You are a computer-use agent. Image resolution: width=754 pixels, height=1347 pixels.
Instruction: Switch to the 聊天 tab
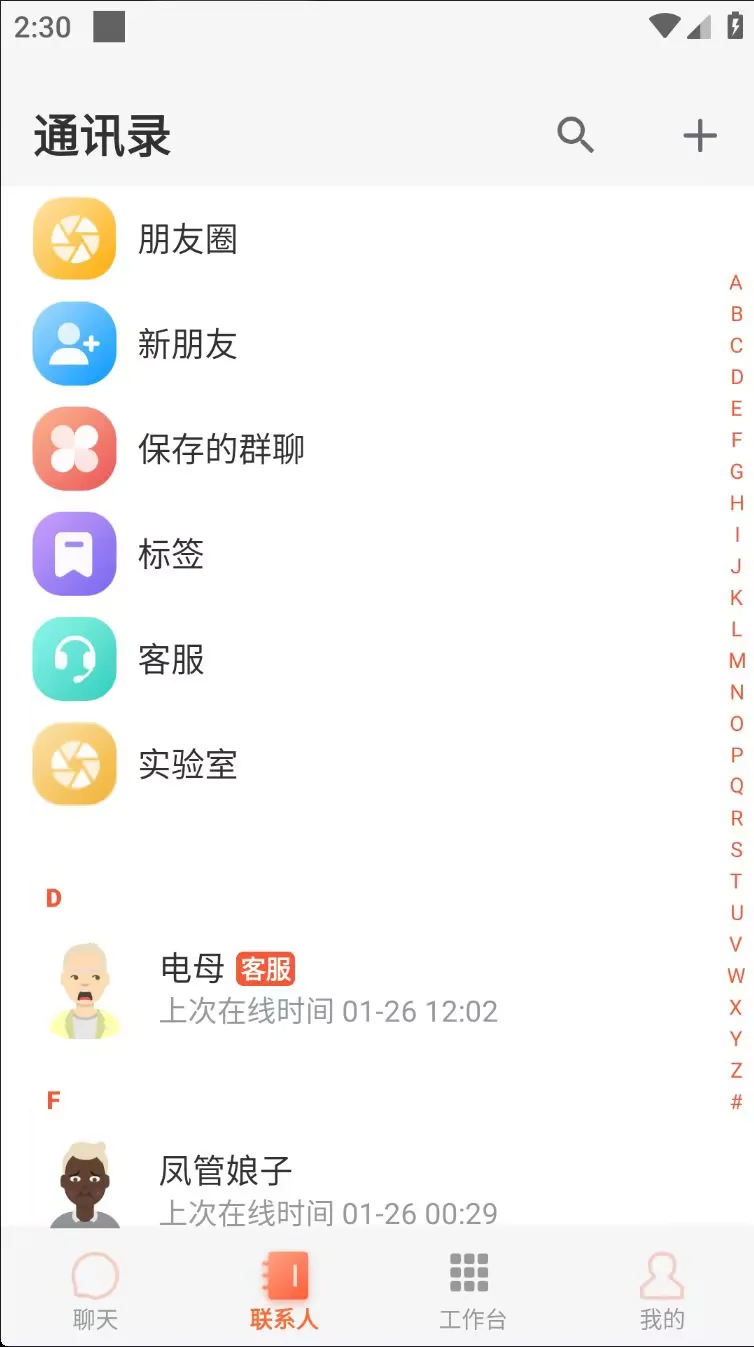[x=95, y=1290]
